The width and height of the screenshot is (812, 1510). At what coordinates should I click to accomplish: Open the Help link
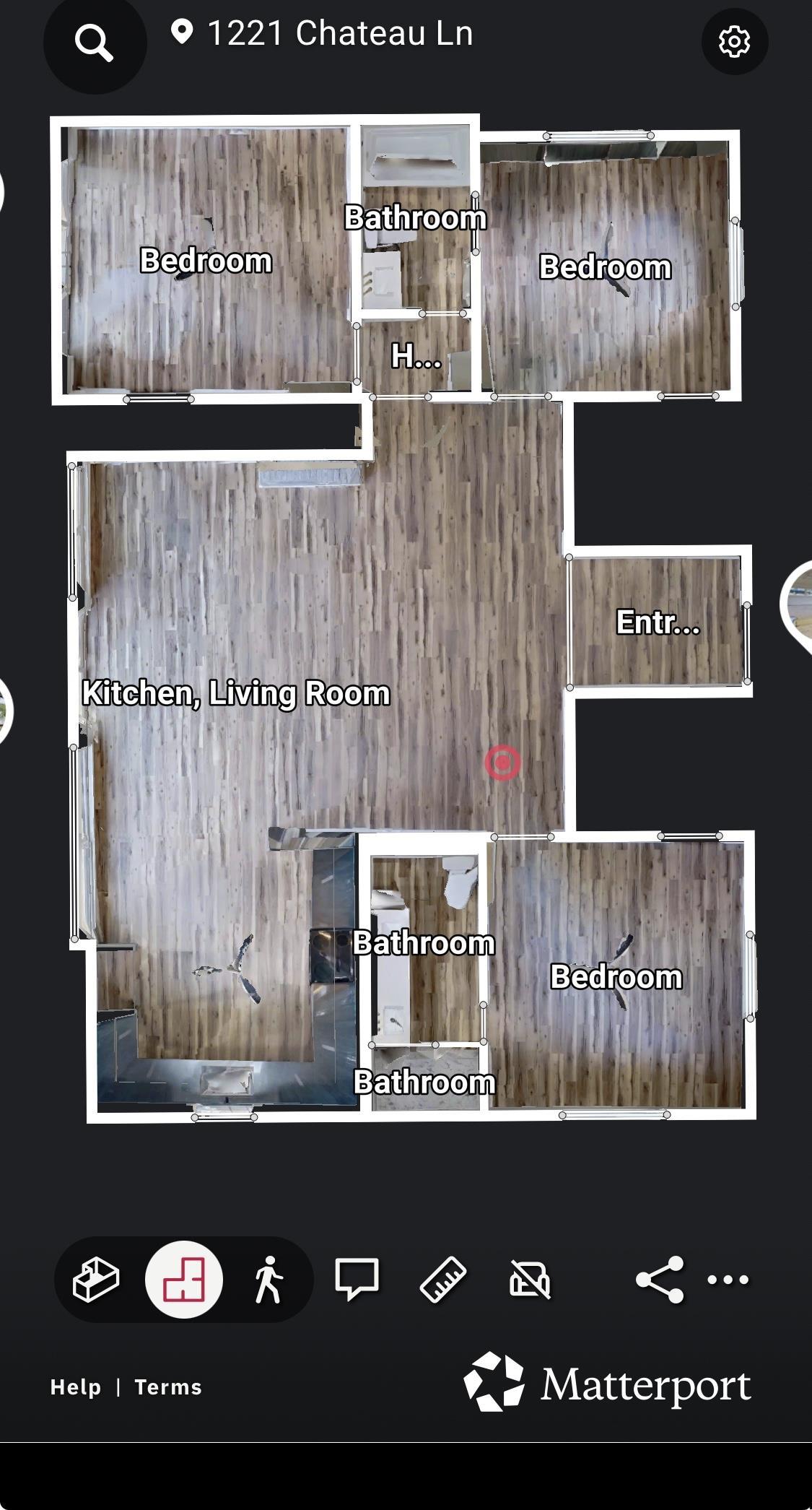coord(76,1387)
